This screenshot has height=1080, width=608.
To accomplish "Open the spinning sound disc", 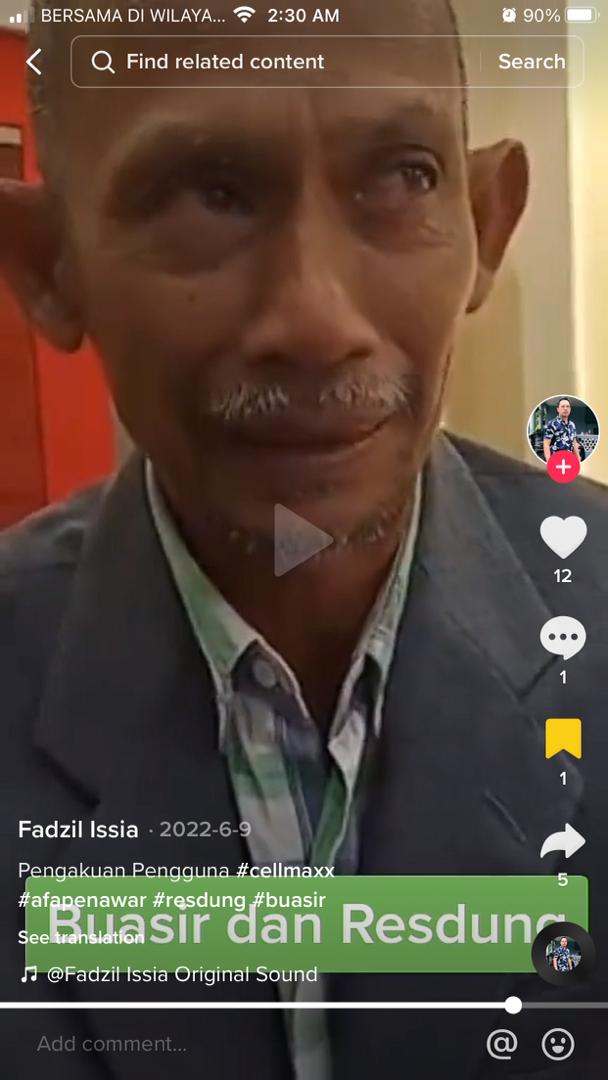I will click(x=563, y=954).
